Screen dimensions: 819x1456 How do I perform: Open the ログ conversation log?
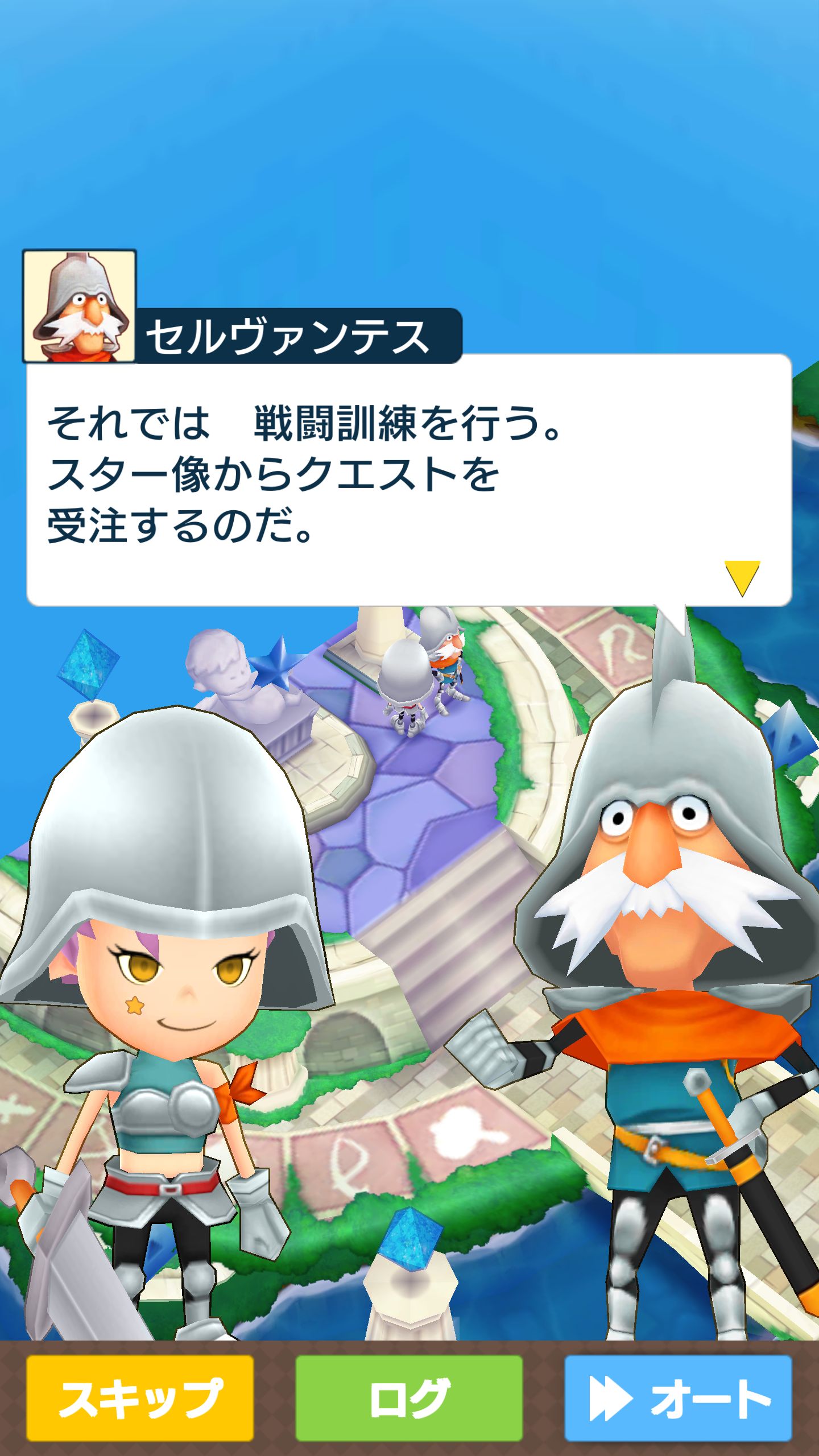pyautogui.click(x=409, y=1397)
